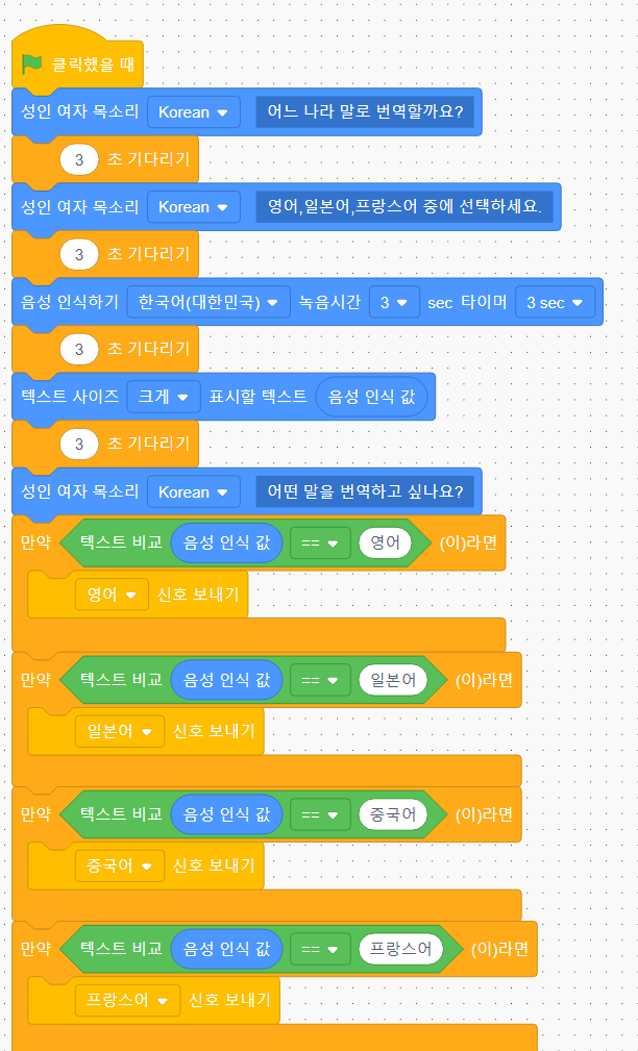Open the 중국어 신호 보내기 dropdown

tap(120, 866)
